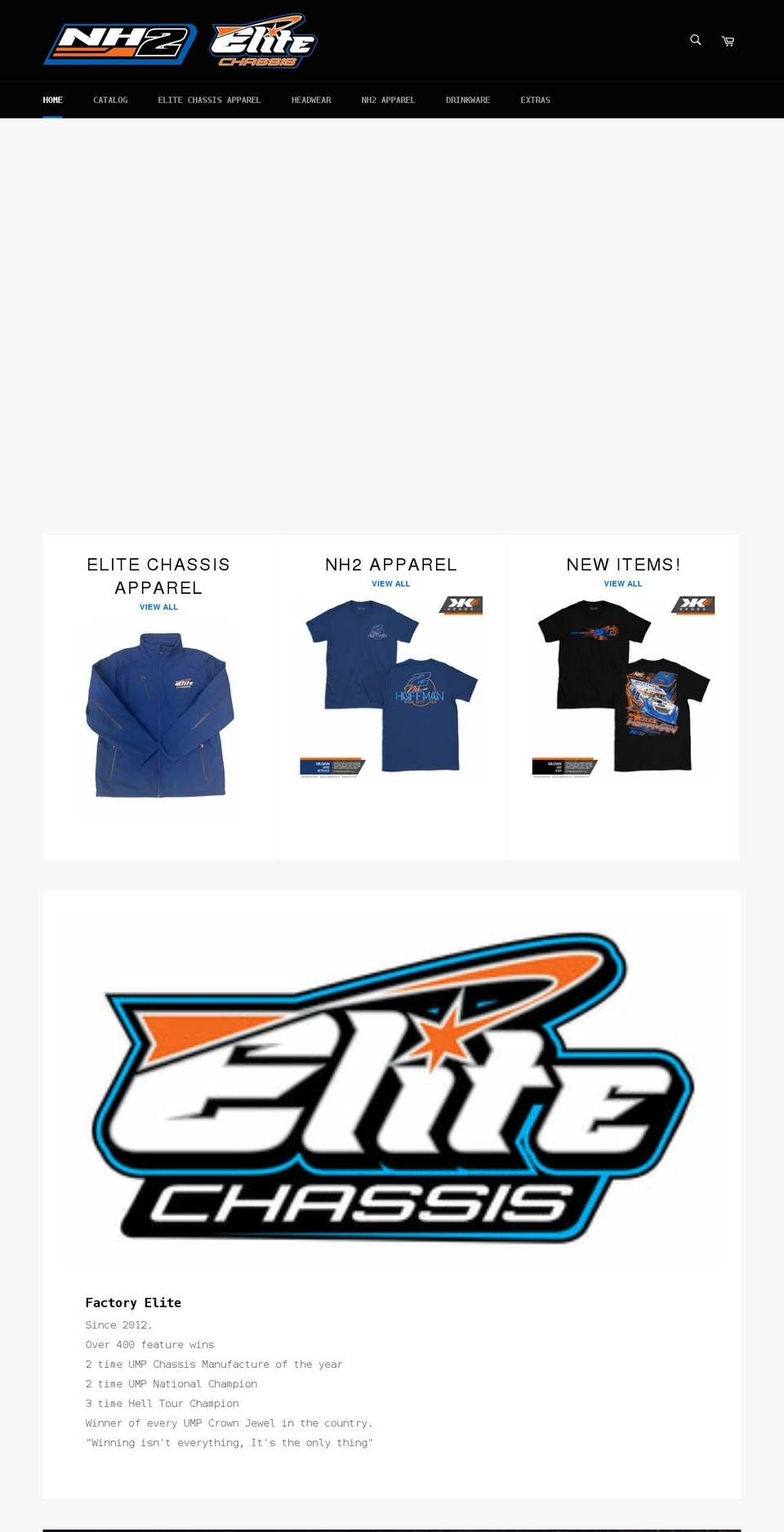This screenshot has width=784, height=1532.
Task: Open the shopping cart icon
Action: pyautogui.click(x=727, y=40)
